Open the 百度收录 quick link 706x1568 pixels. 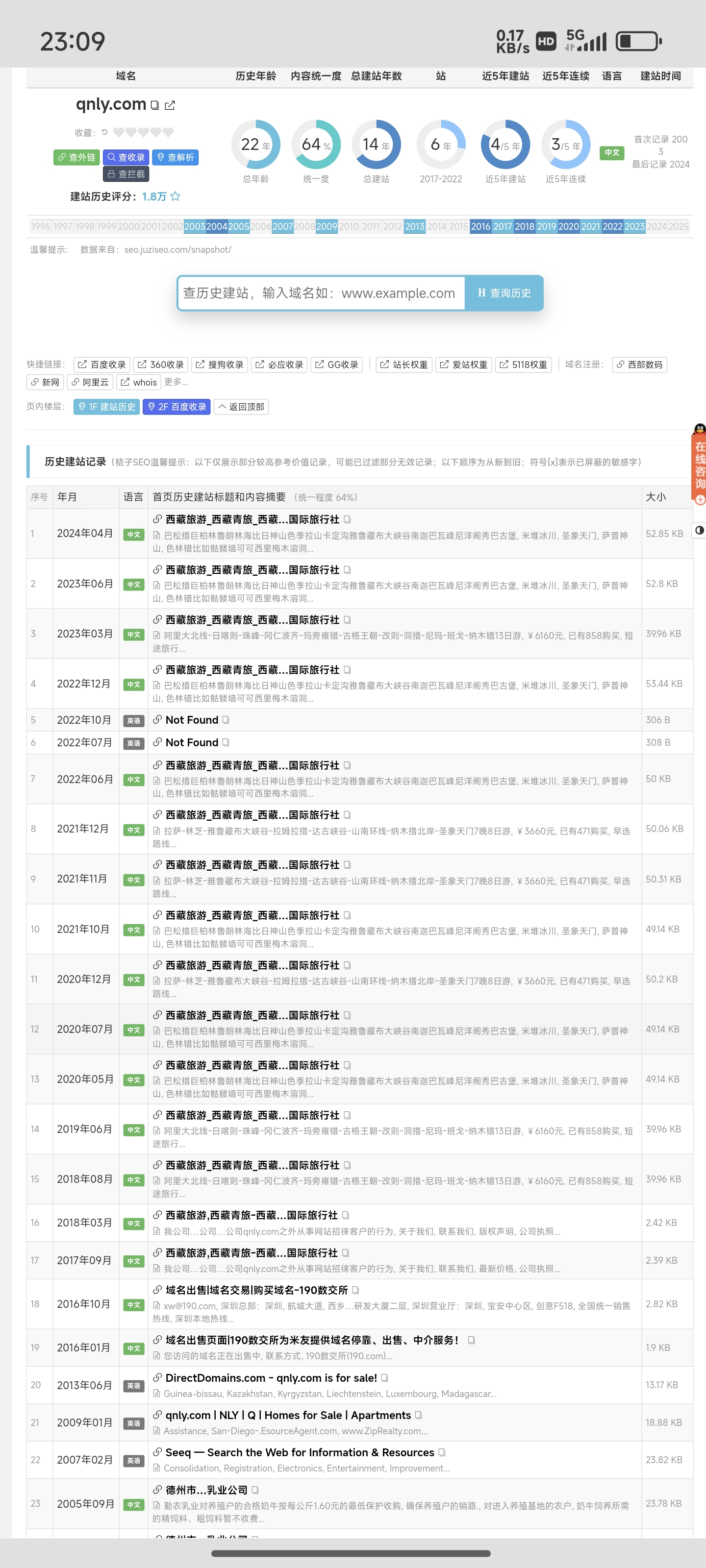pos(101,365)
